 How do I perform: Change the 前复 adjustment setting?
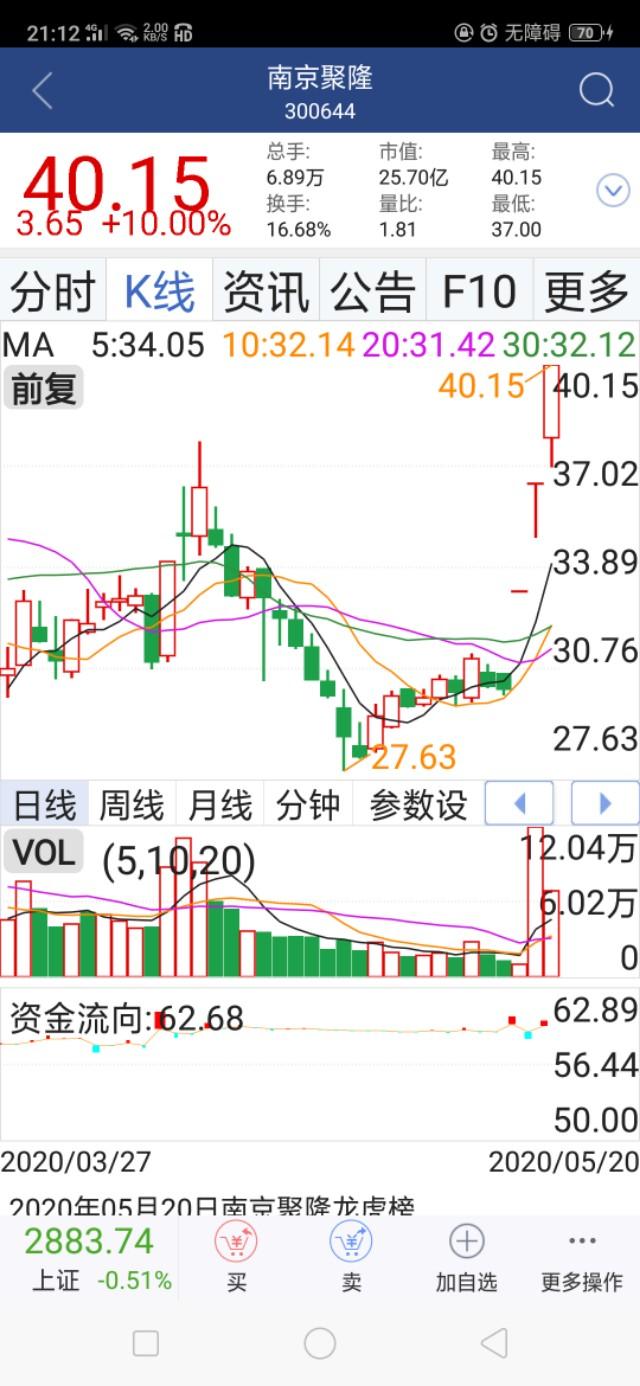[44, 388]
